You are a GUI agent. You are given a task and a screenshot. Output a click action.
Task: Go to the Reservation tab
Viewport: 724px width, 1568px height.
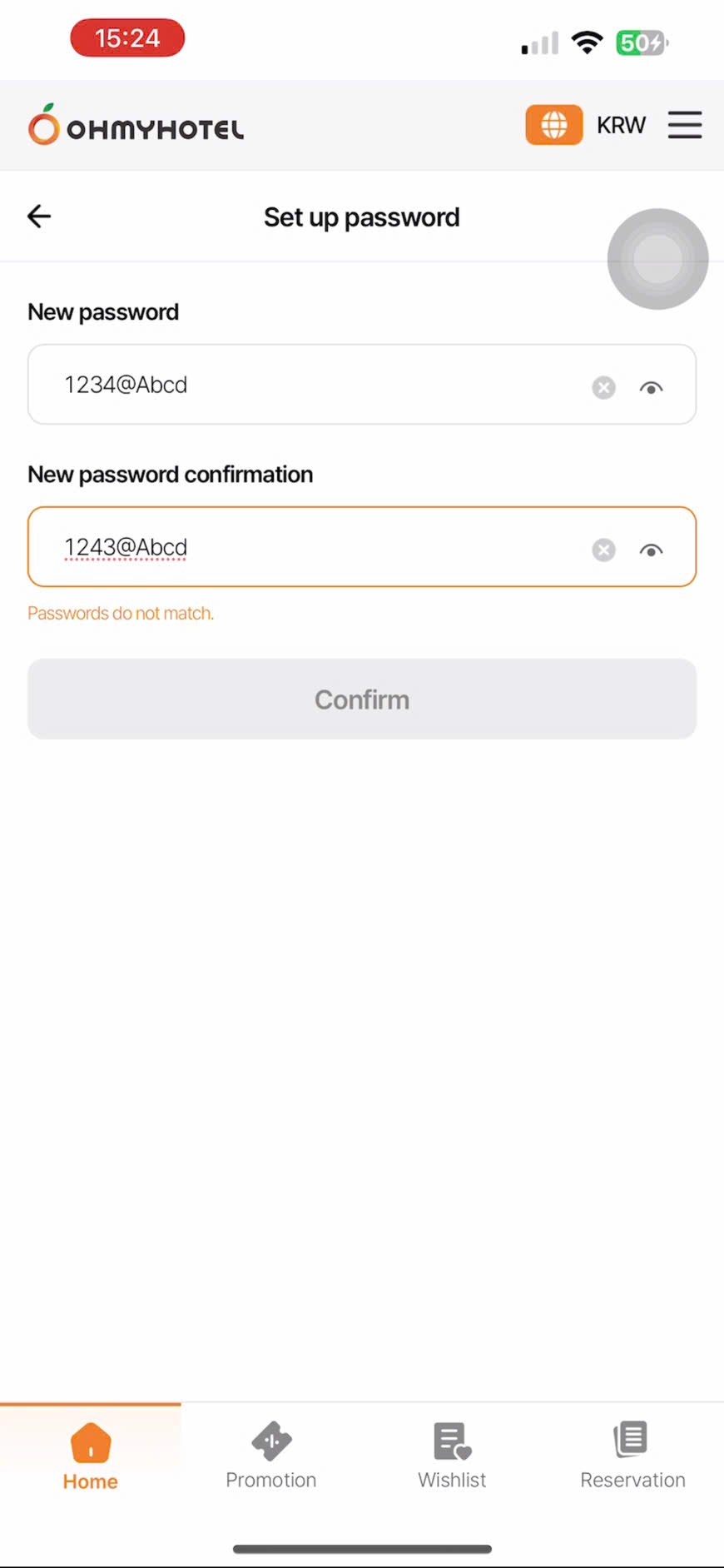coord(632,1456)
